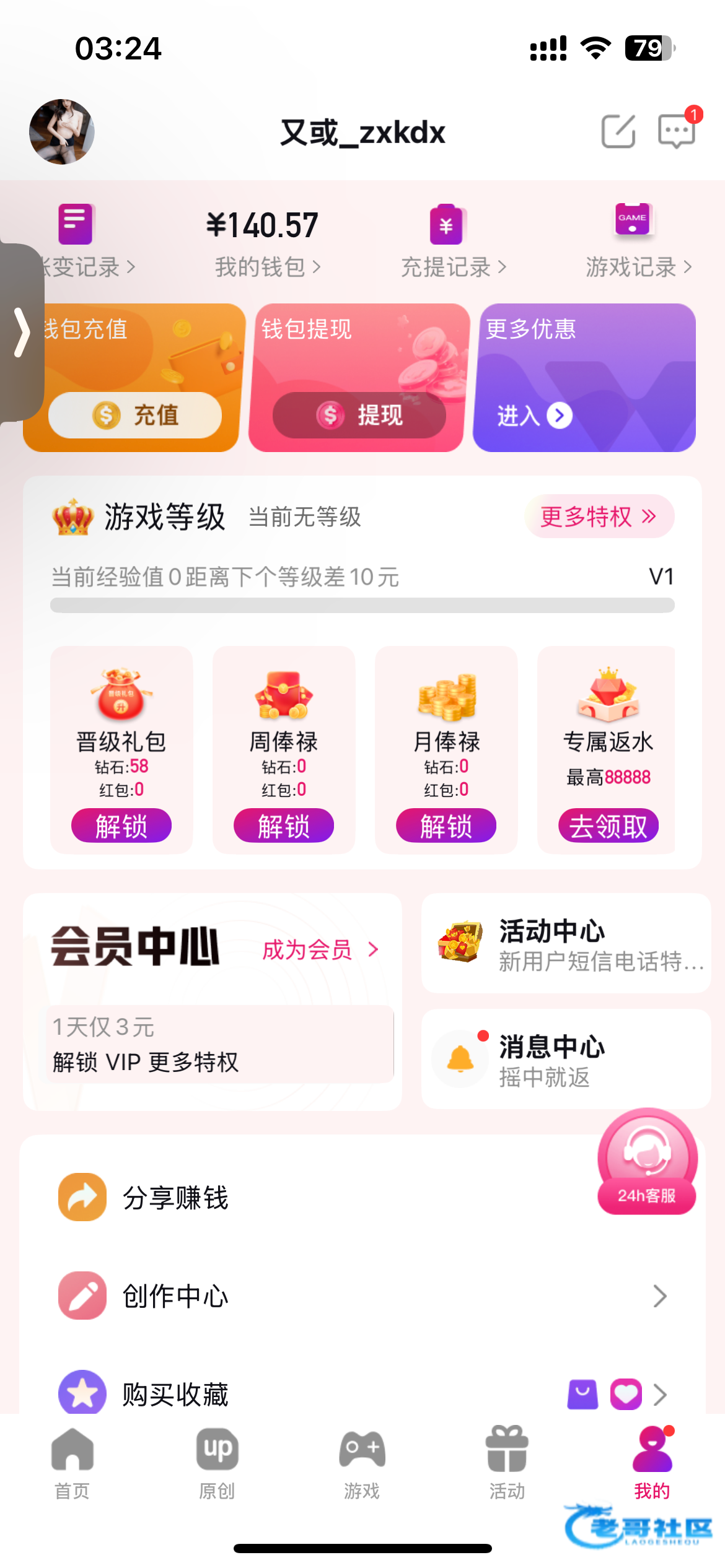Contact 24h客服 support
The width and height of the screenshot is (725, 1568).
(647, 1161)
